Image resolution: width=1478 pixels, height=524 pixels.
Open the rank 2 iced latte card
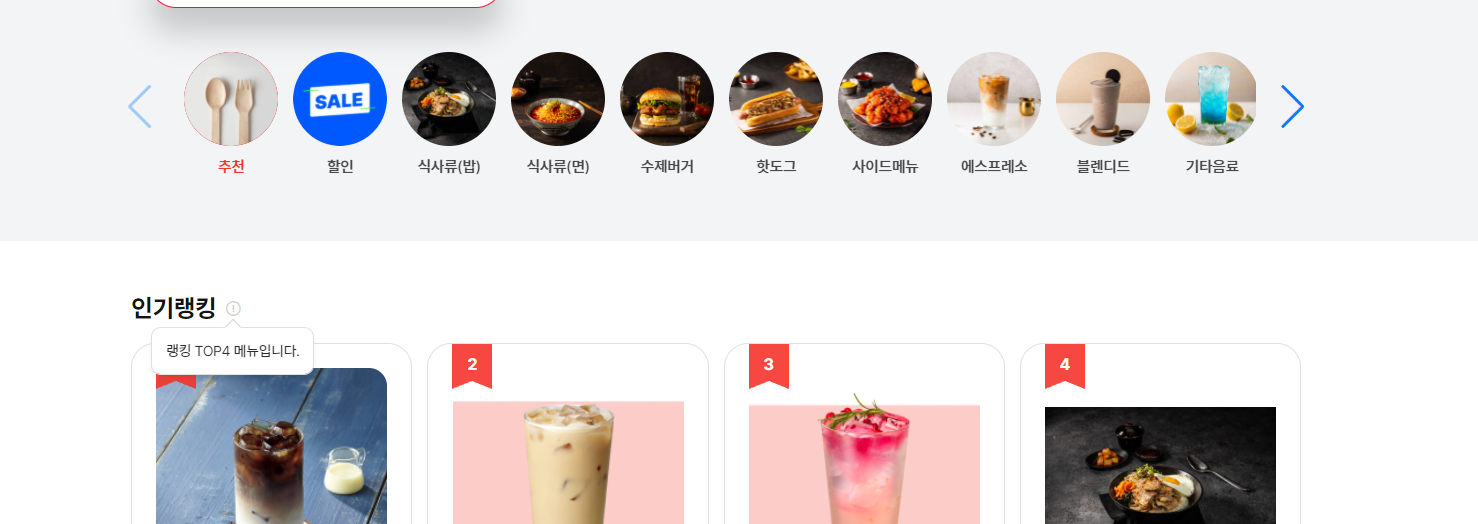568,460
